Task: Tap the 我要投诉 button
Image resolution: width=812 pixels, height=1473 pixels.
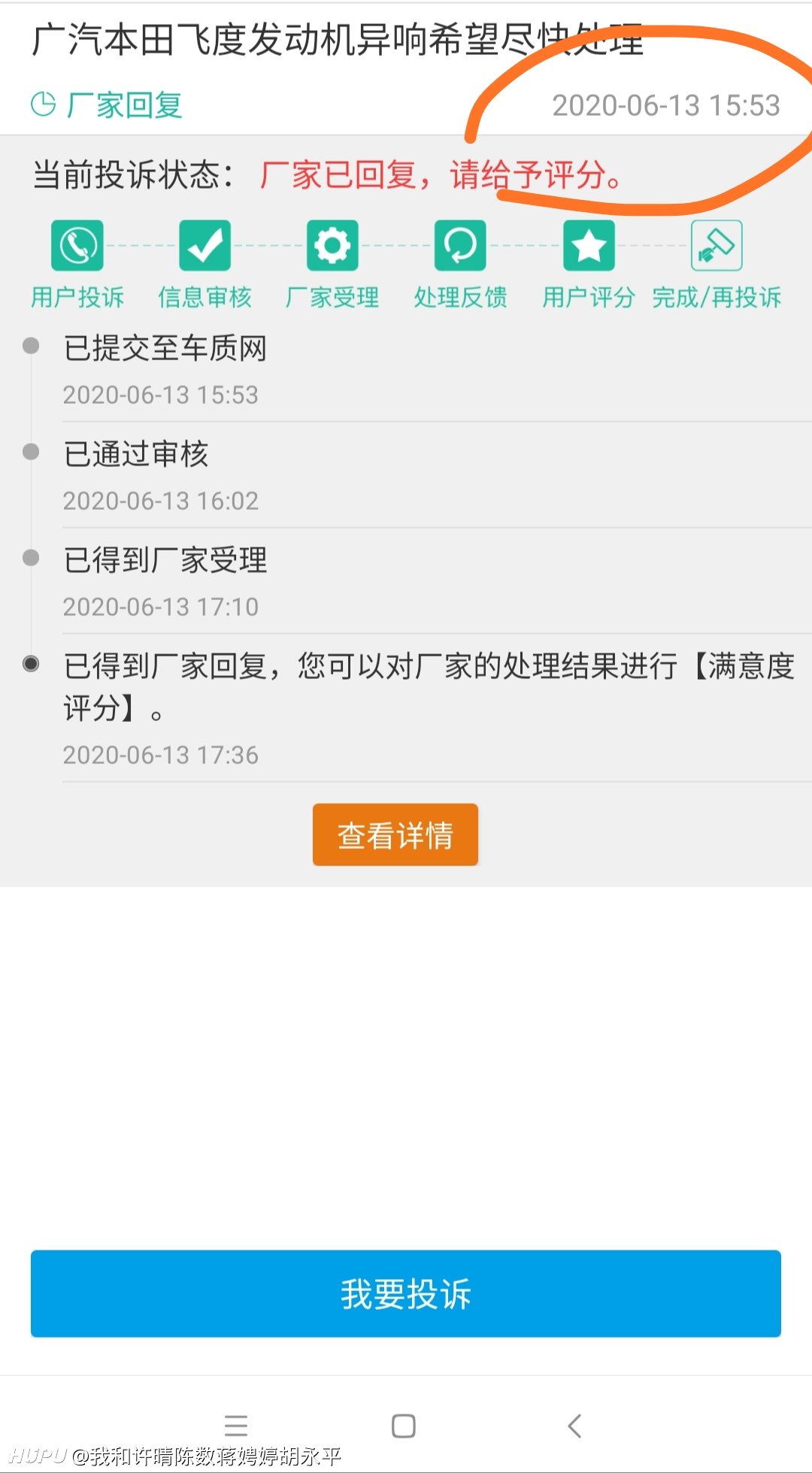Action: (x=406, y=1293)
